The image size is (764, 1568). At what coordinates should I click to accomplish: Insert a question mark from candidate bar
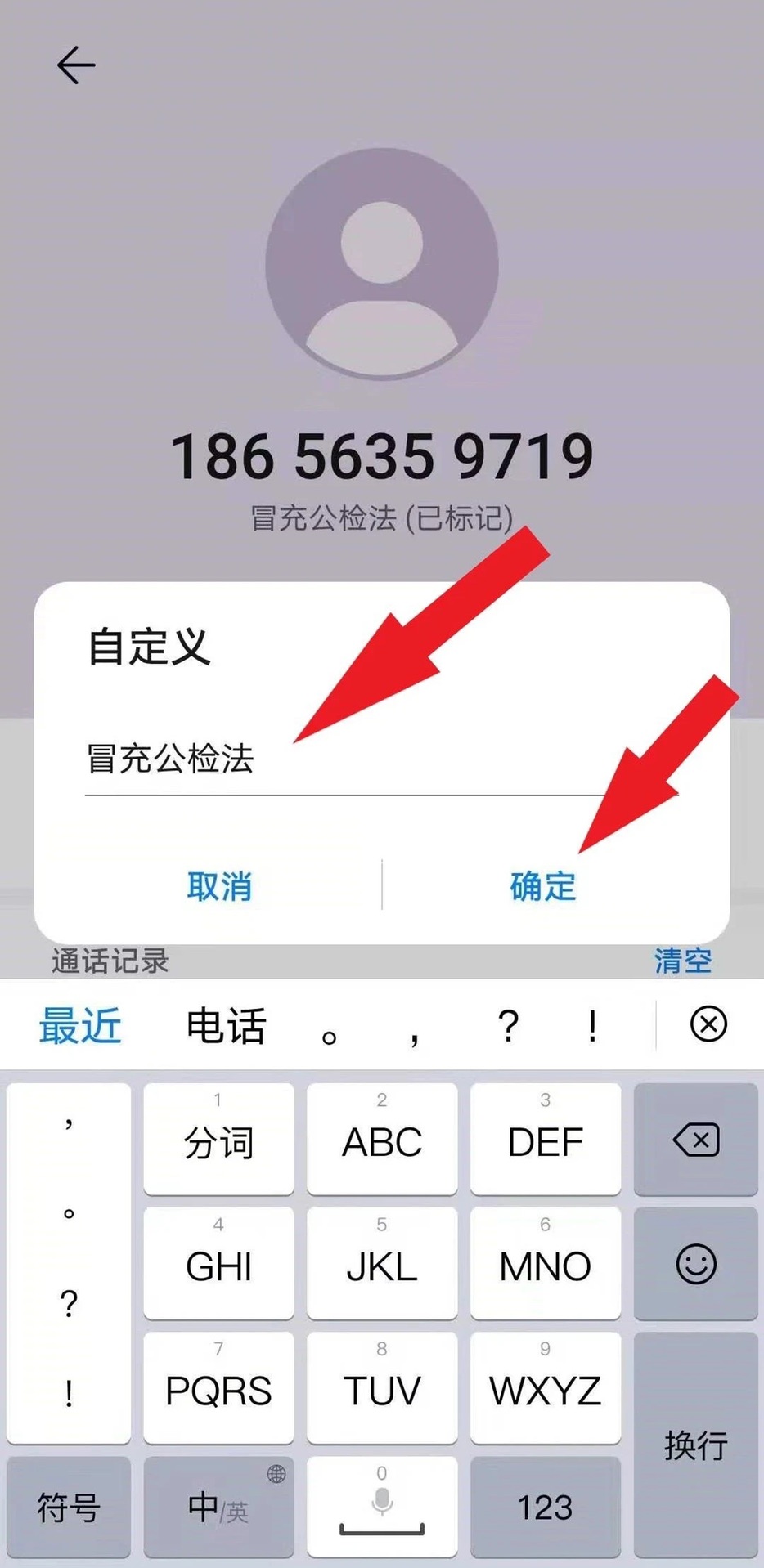[x=508, y=1025]
